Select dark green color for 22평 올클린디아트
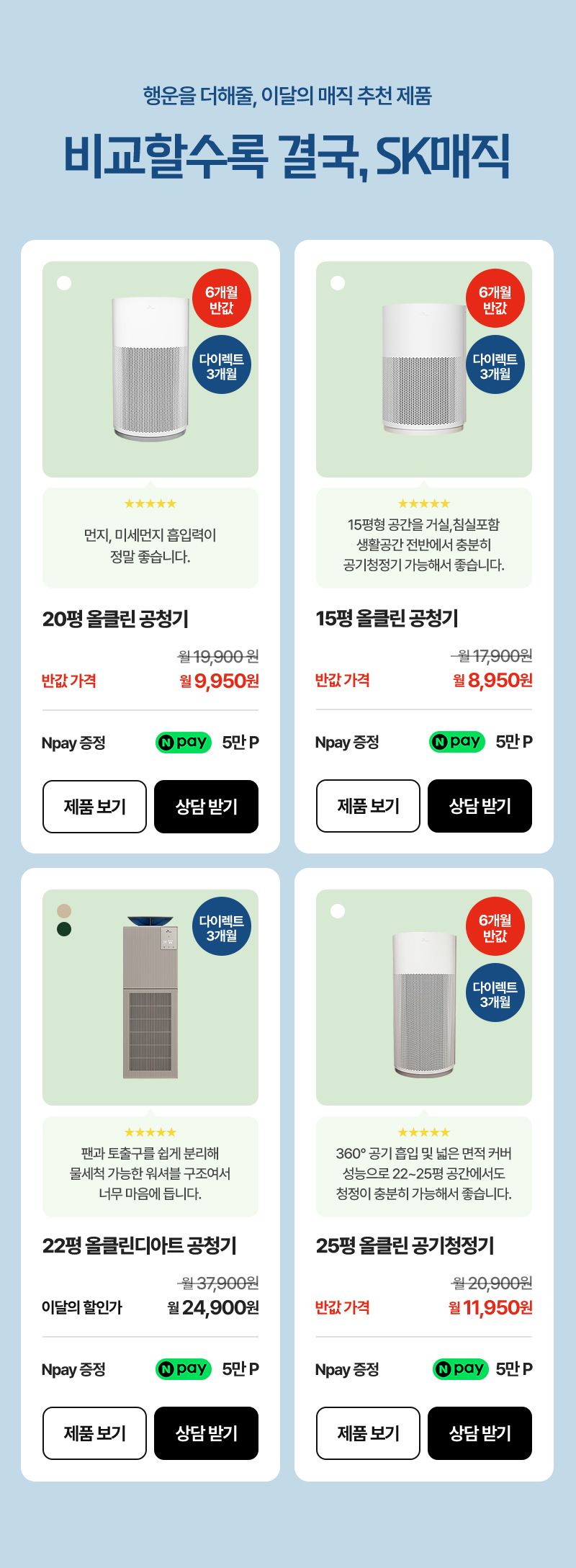576x1568 pixels. coord(64,929)
